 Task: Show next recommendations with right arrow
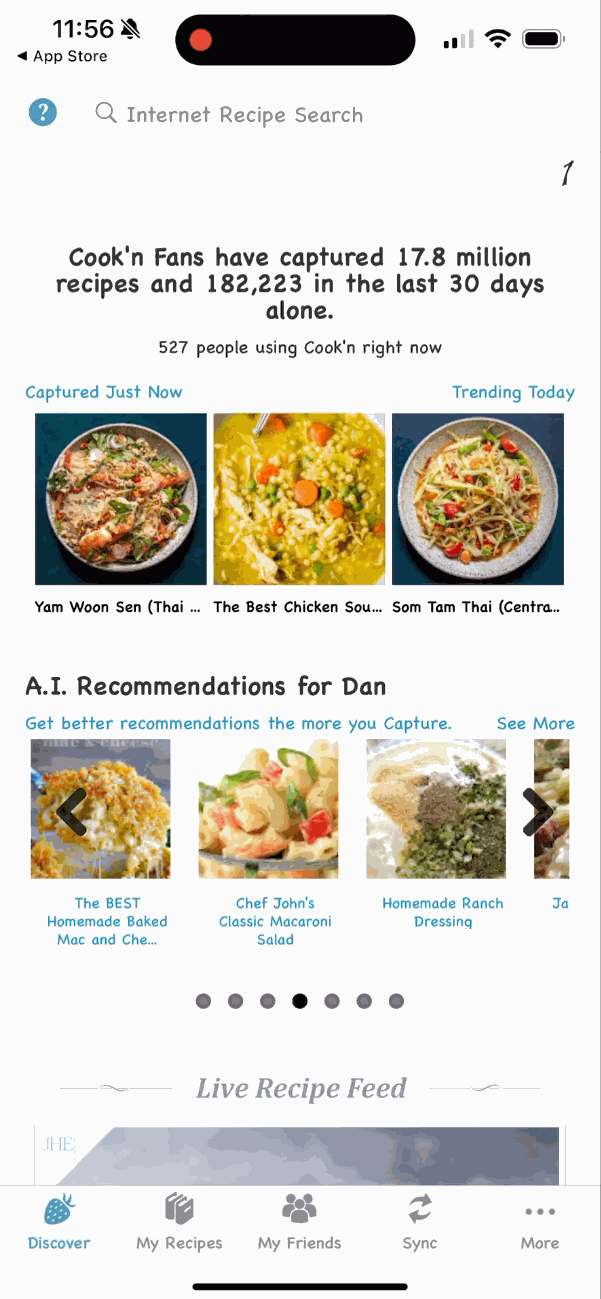click(x=538, y=812)
